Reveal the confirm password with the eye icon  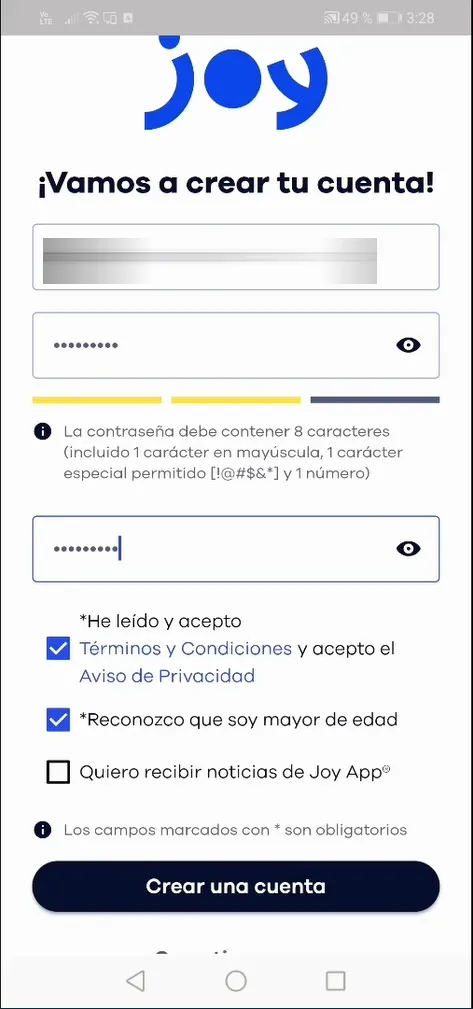408,549
